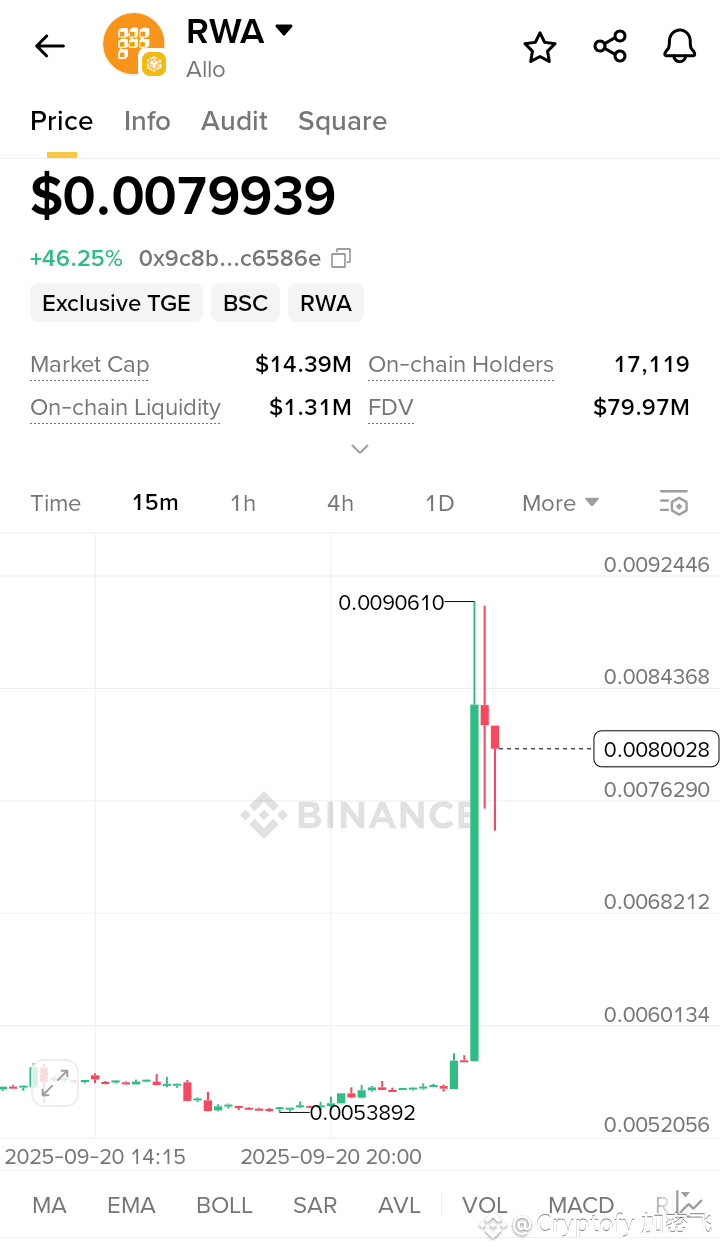Open the More intervals dropdown
Screen dimensions: 720x1251
[560, 503]
